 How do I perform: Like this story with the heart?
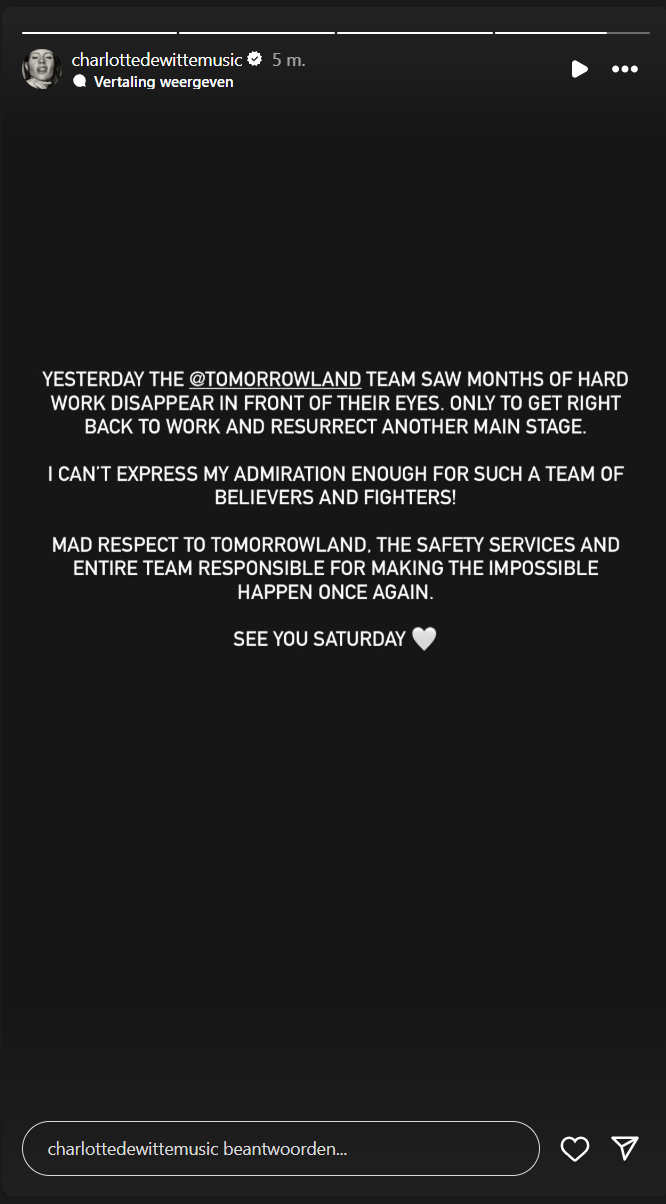(575, 1149)
